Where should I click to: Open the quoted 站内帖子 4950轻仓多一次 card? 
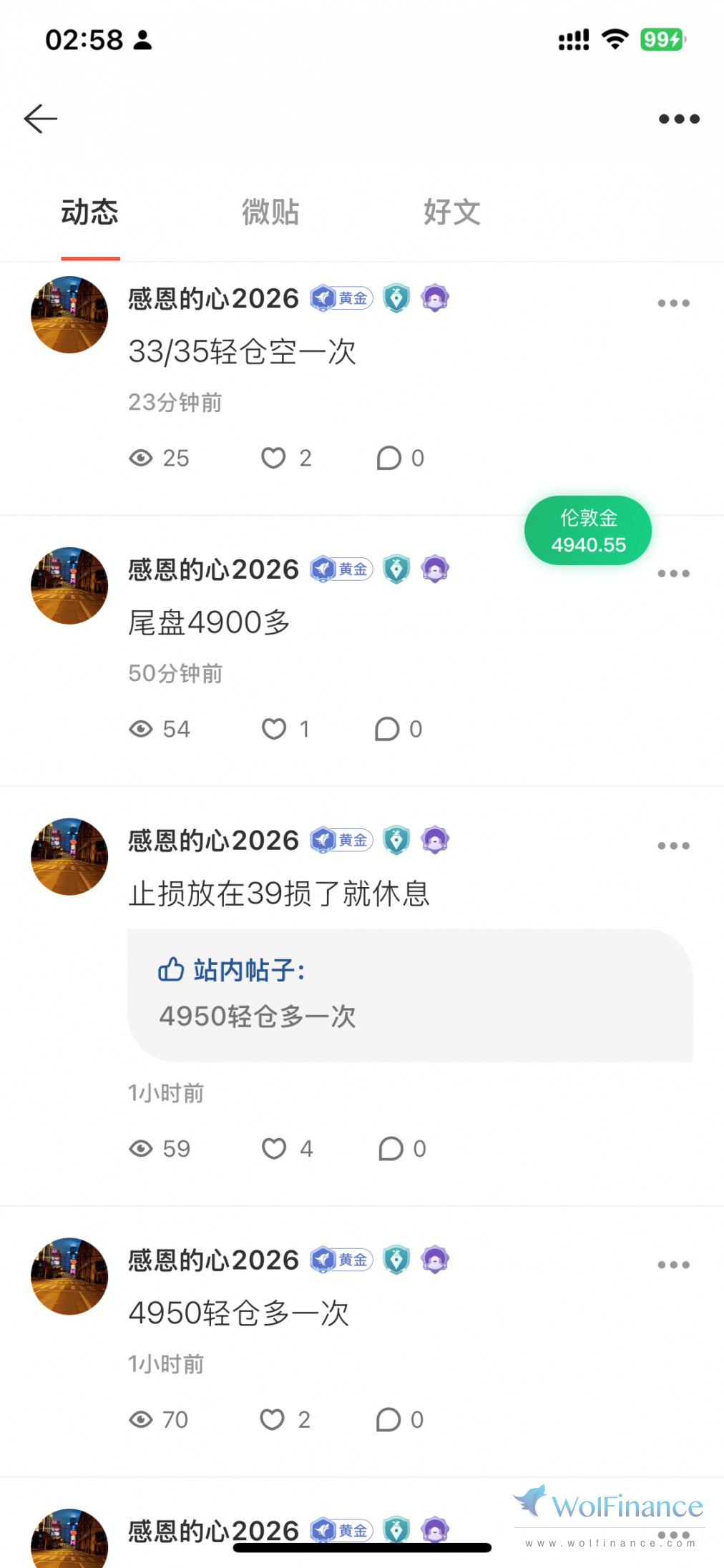pos(409,994)
